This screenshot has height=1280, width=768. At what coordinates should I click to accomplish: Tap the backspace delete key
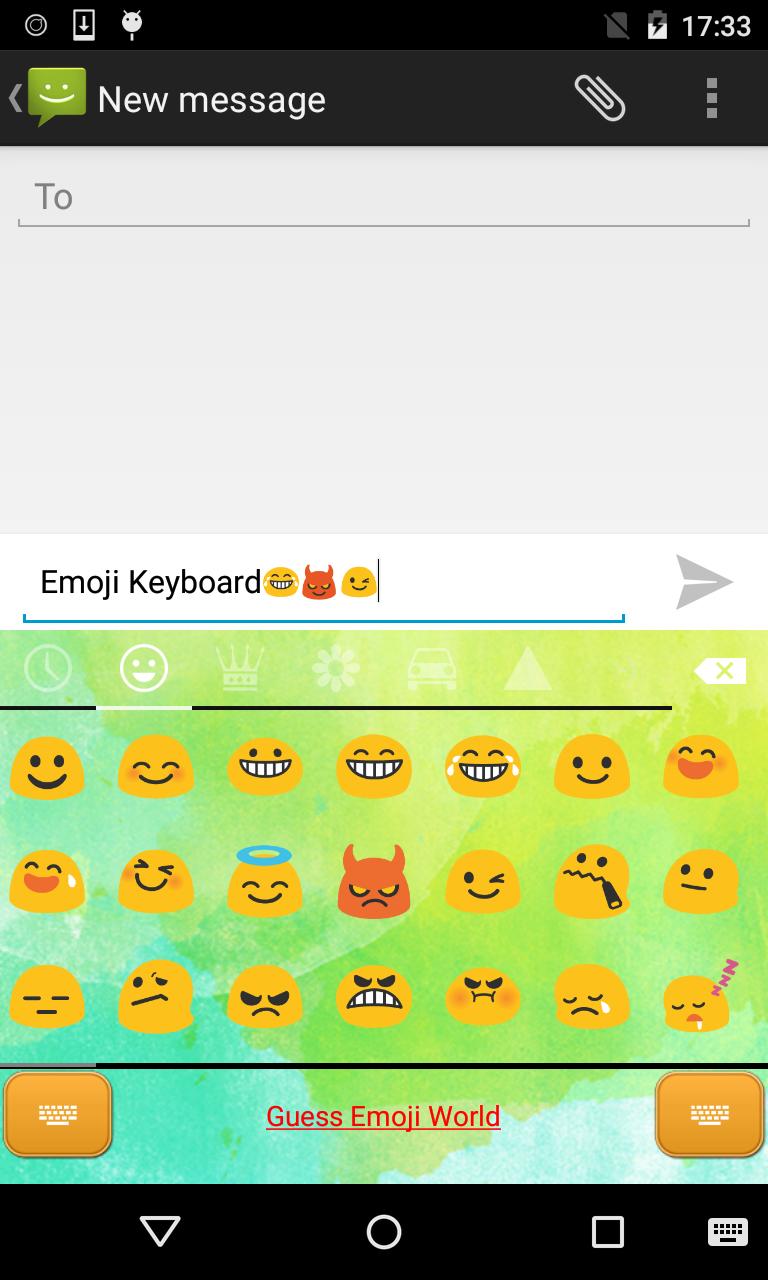tap(719, 668)
